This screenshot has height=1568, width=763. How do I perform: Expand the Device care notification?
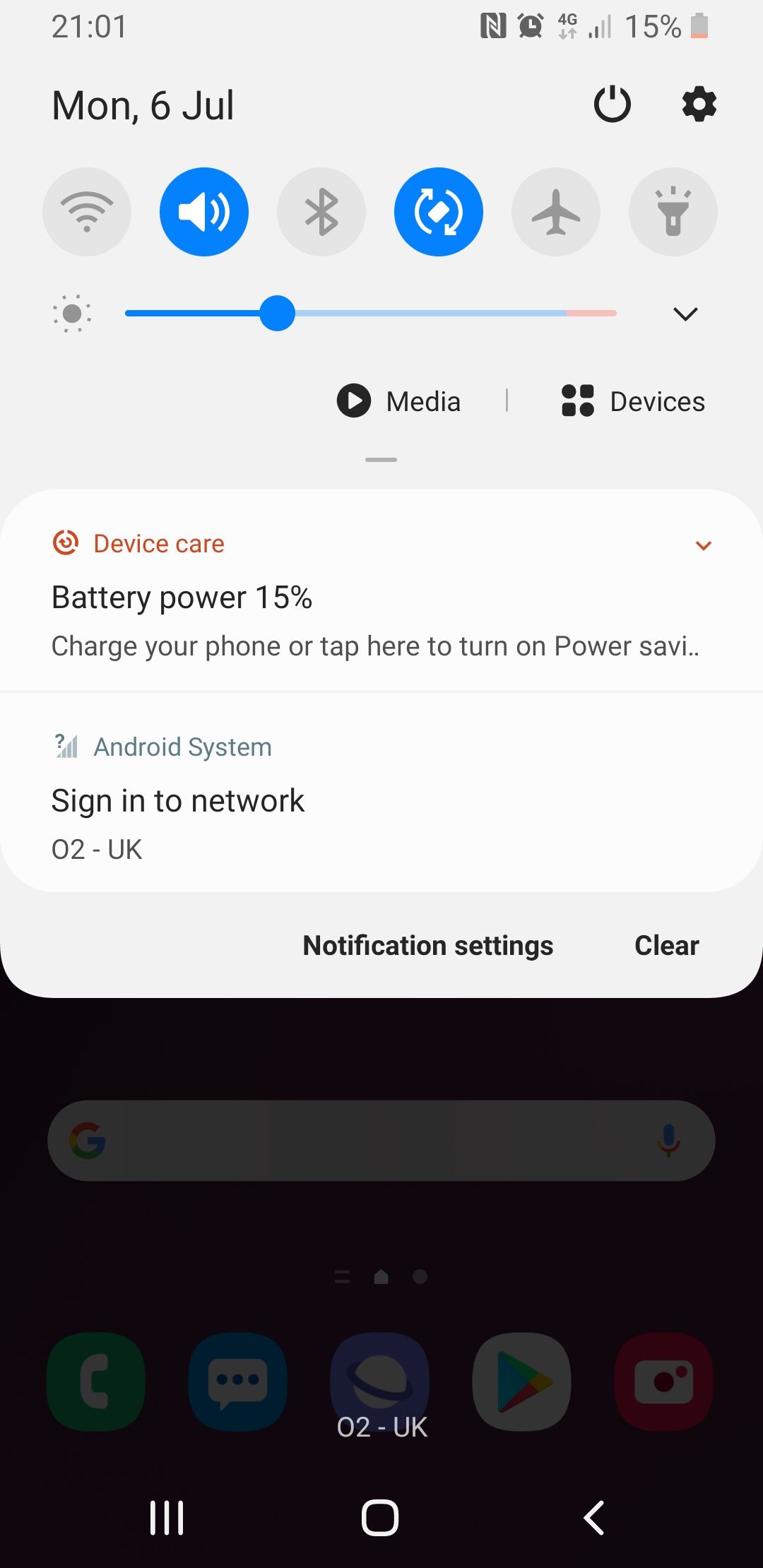(703, 545)
